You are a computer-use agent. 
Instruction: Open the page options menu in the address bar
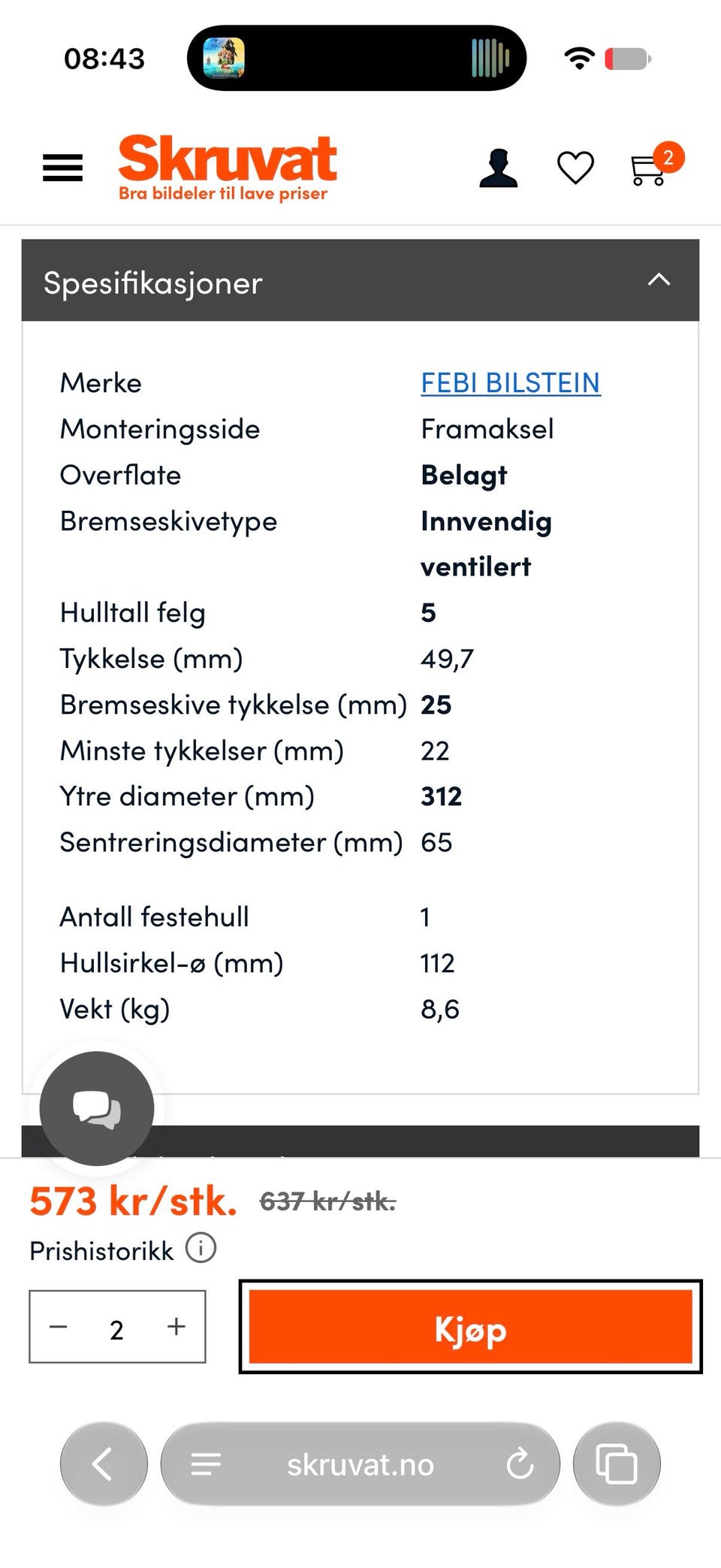point(206,1464)
